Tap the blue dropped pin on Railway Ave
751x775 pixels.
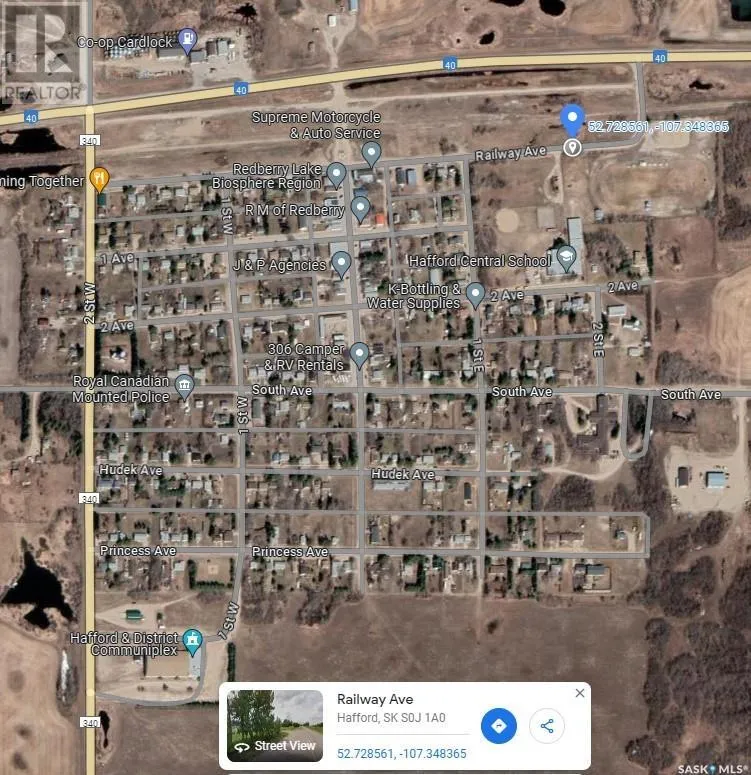572,121
